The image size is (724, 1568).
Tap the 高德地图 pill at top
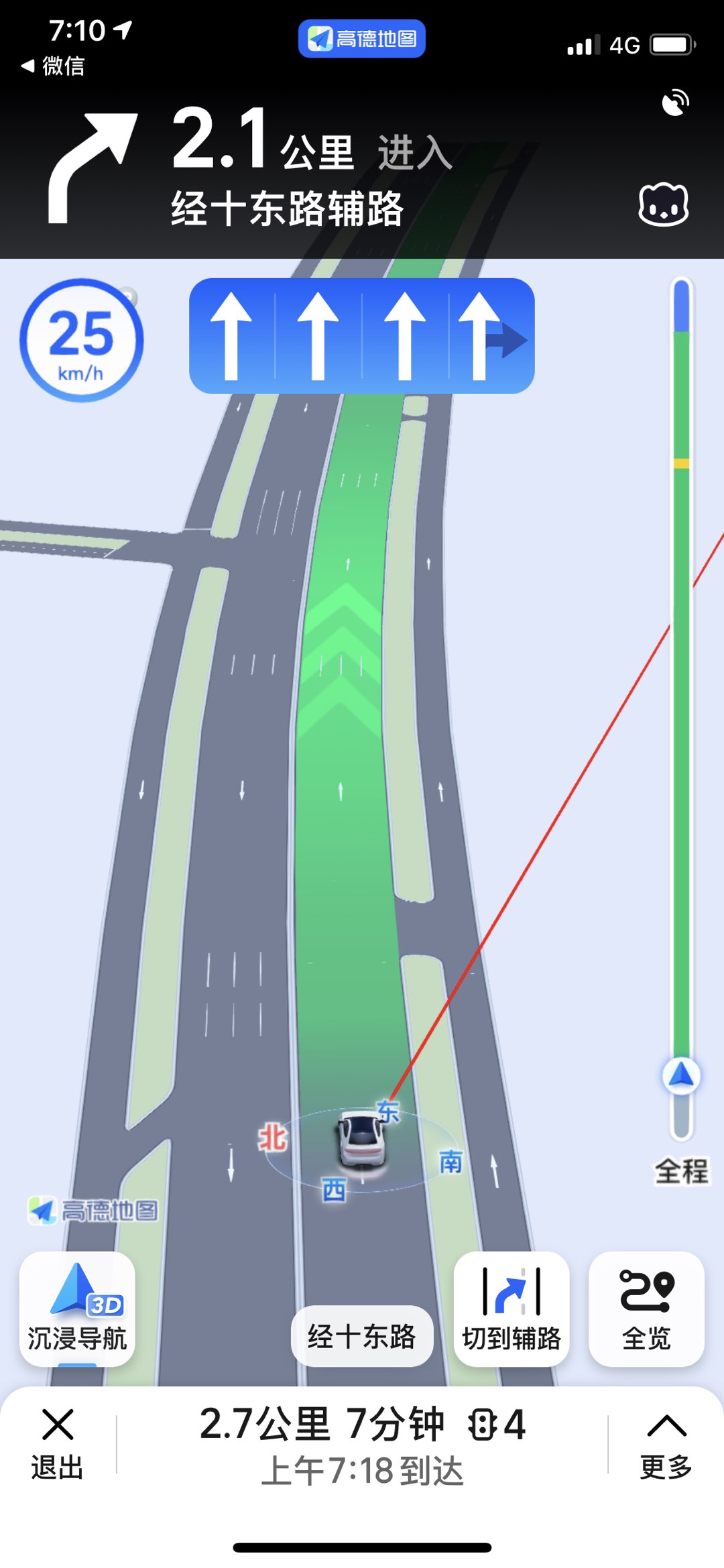click(361, 39)
